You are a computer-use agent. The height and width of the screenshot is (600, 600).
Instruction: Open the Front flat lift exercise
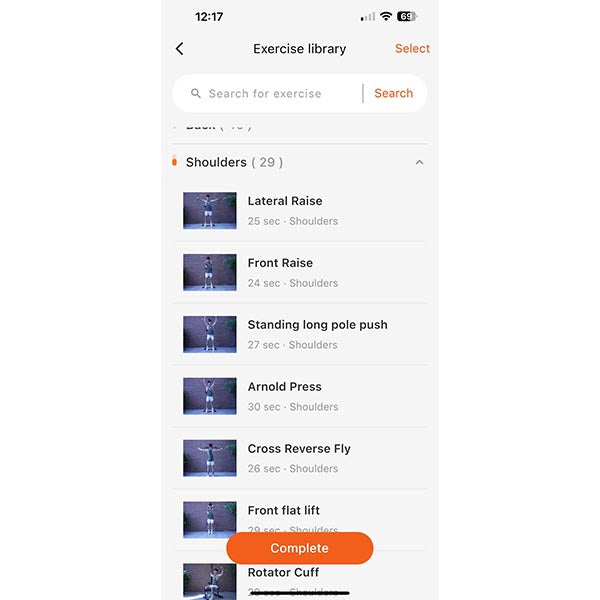284,512
